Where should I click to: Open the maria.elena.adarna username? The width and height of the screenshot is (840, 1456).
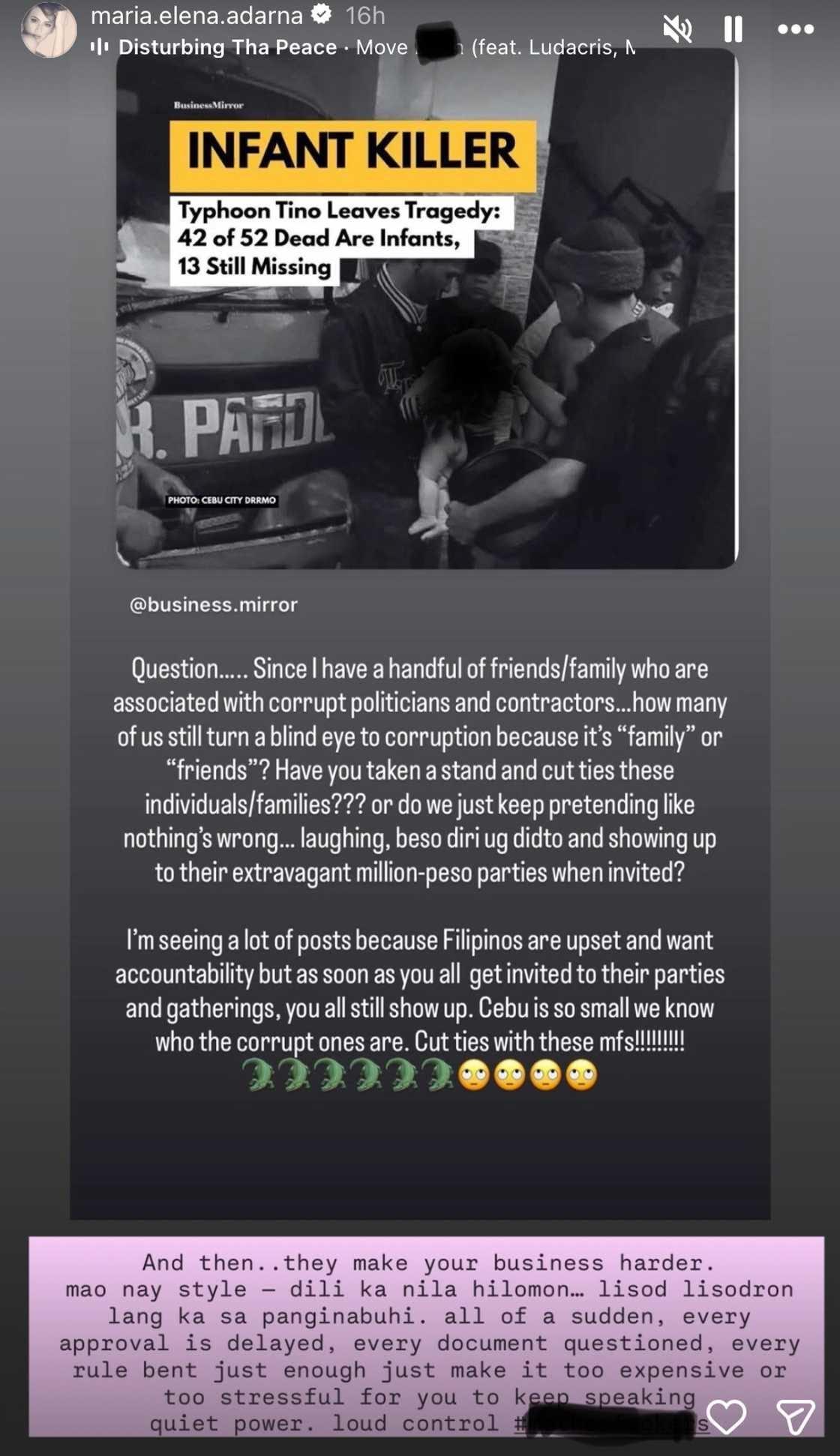pos(196,14)
